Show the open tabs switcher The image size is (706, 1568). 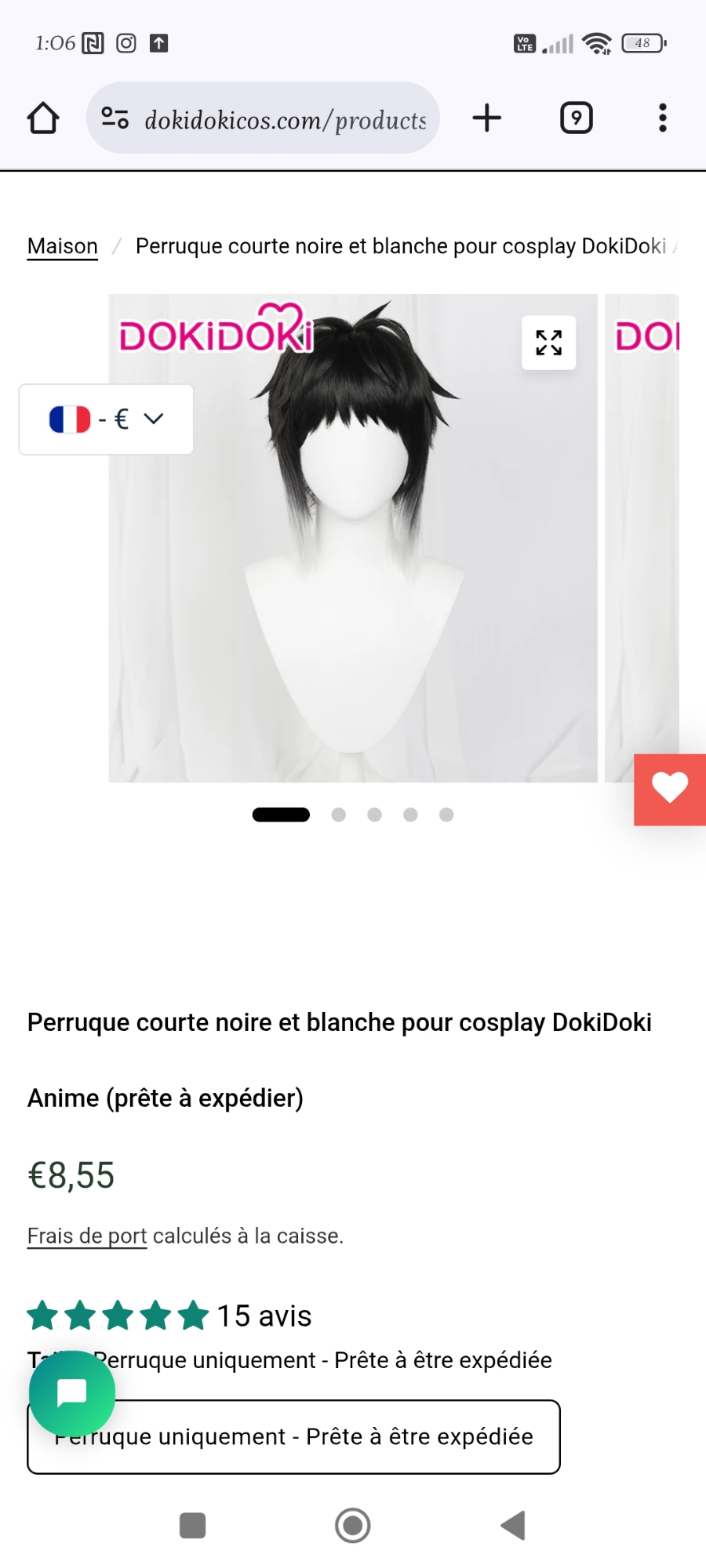[x=577, y=118]
